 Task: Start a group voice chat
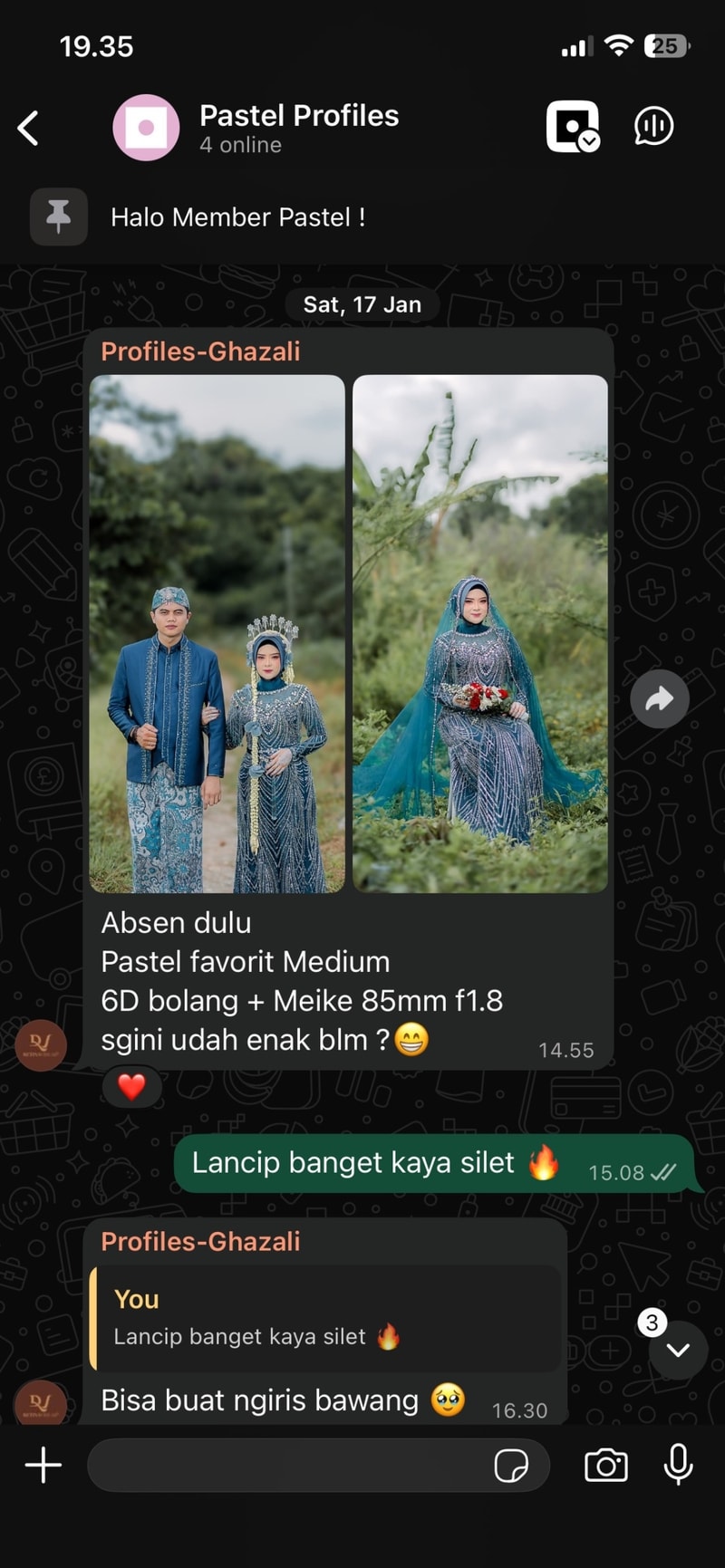(x=653, y=127)
